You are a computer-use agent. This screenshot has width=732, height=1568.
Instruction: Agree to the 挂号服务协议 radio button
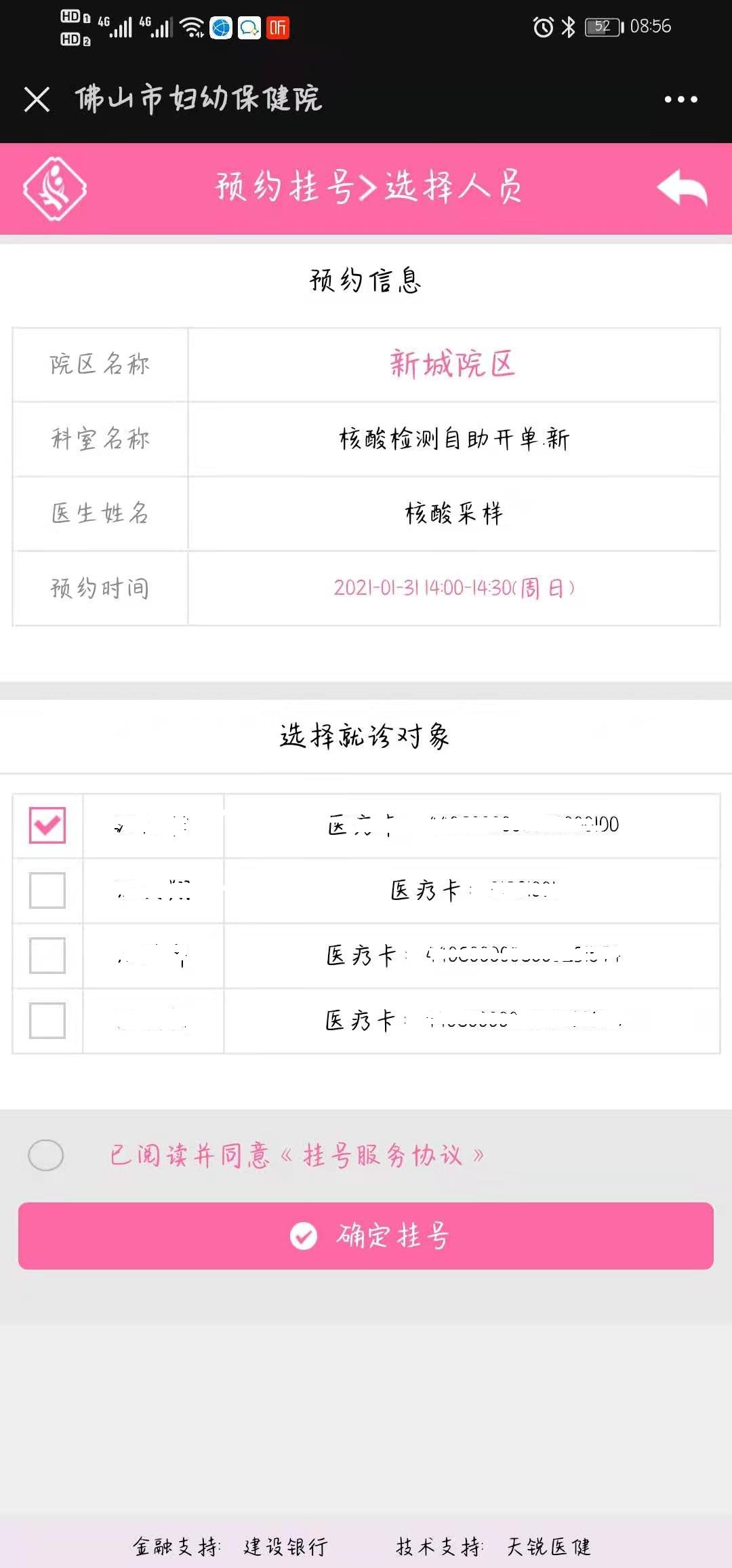tap(46, 1155)
